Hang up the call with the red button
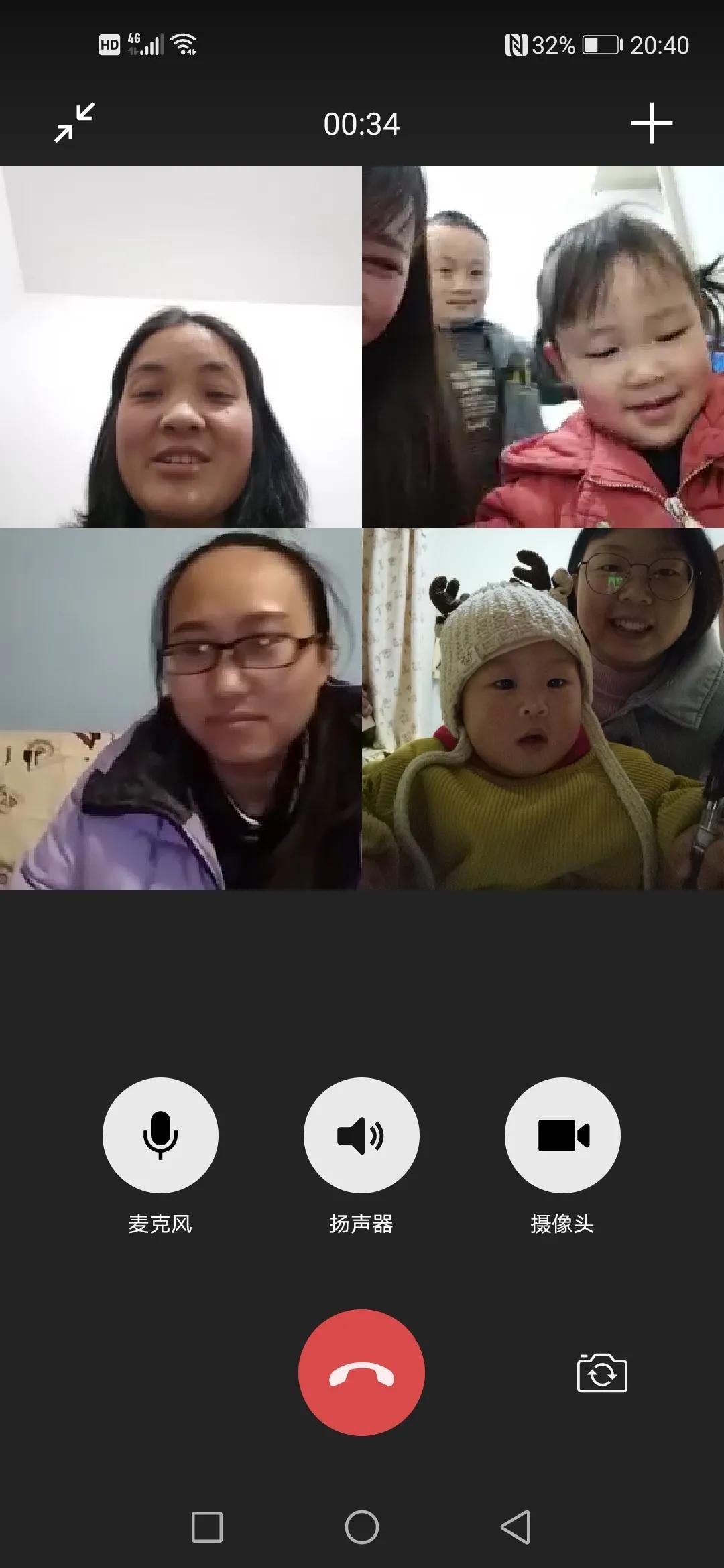Image resolution: width=724 pixels, height=1568 pixels. pos(361,1372)
